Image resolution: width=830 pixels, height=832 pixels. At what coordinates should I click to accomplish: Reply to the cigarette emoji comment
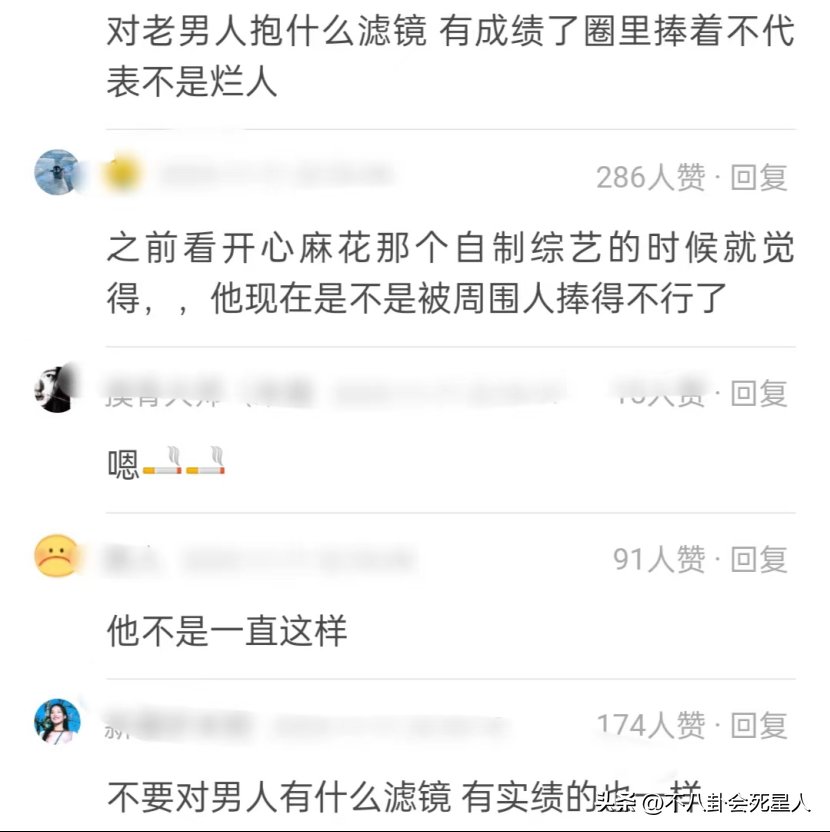[759, 393]
